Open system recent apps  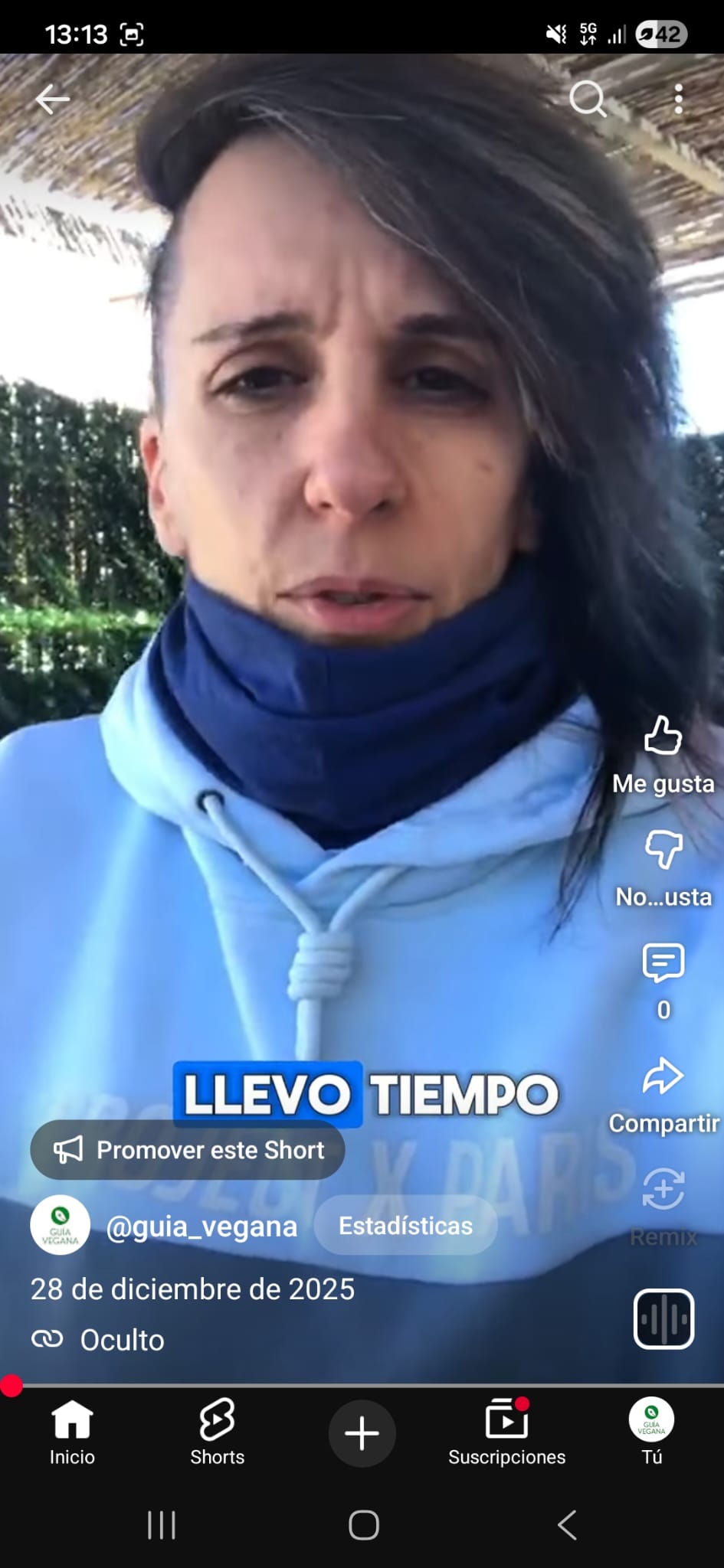tap(161, 1525)
